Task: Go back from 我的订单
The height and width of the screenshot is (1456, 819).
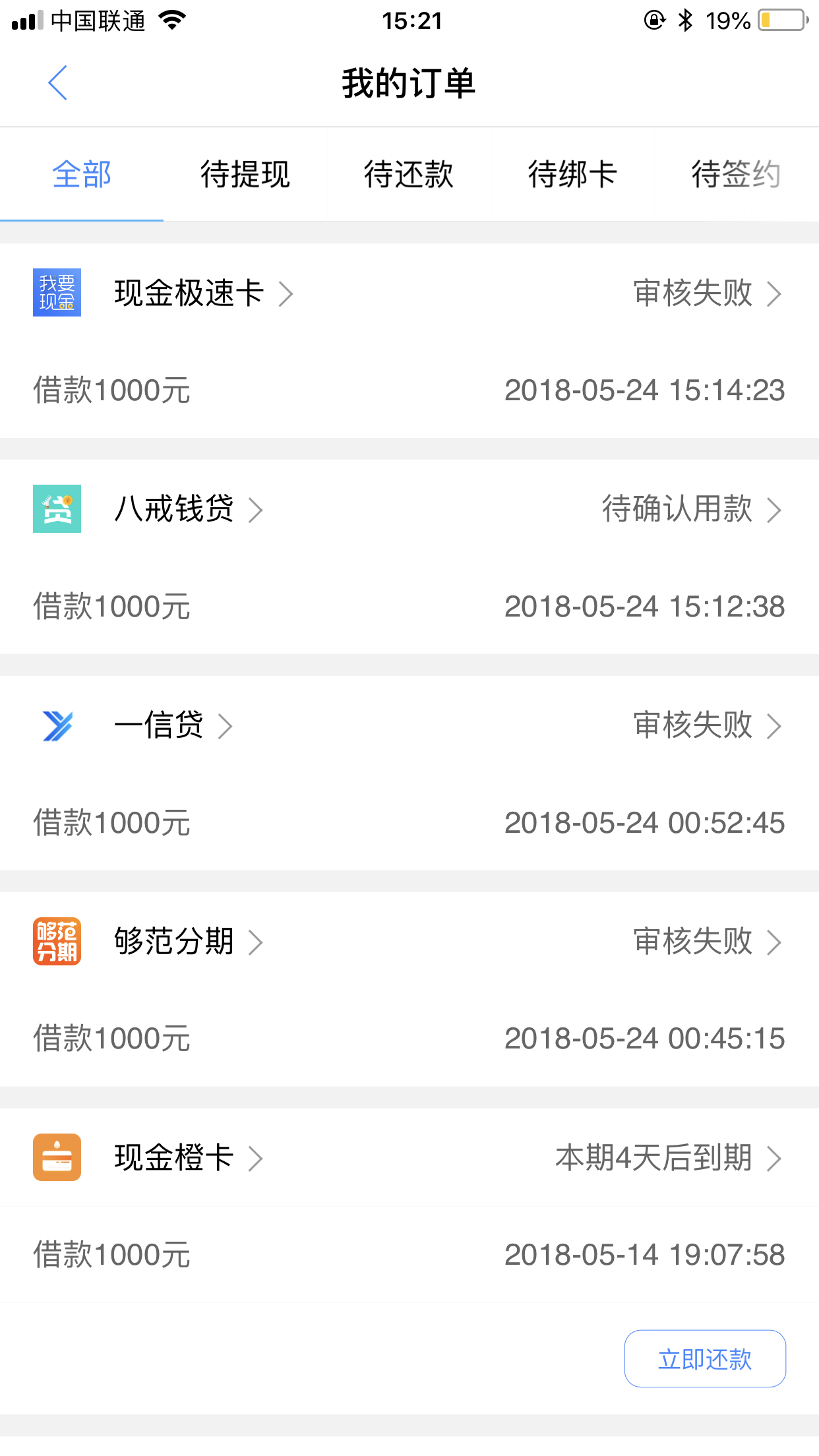Action: coord(58,83)
